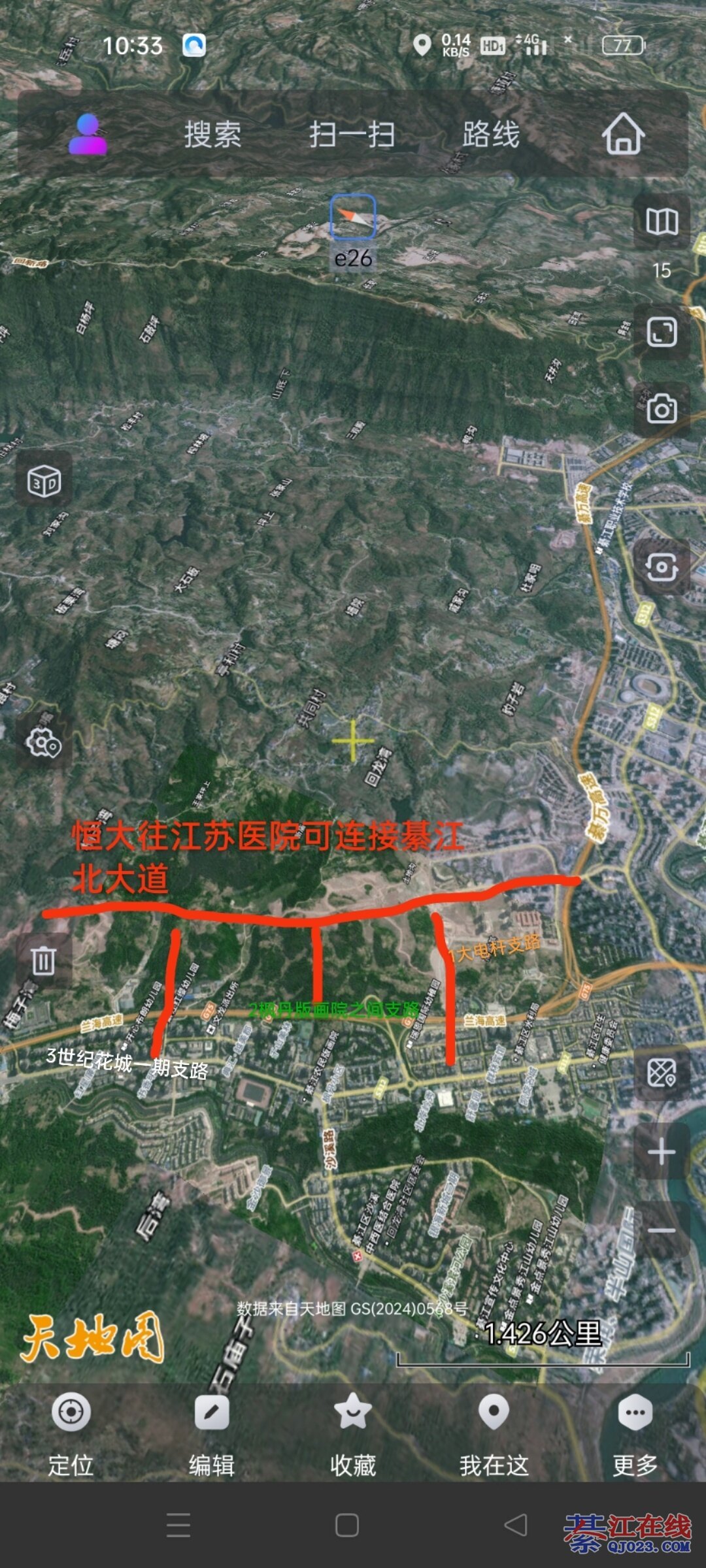Toggle fullscreen map view

pos(662,332)
